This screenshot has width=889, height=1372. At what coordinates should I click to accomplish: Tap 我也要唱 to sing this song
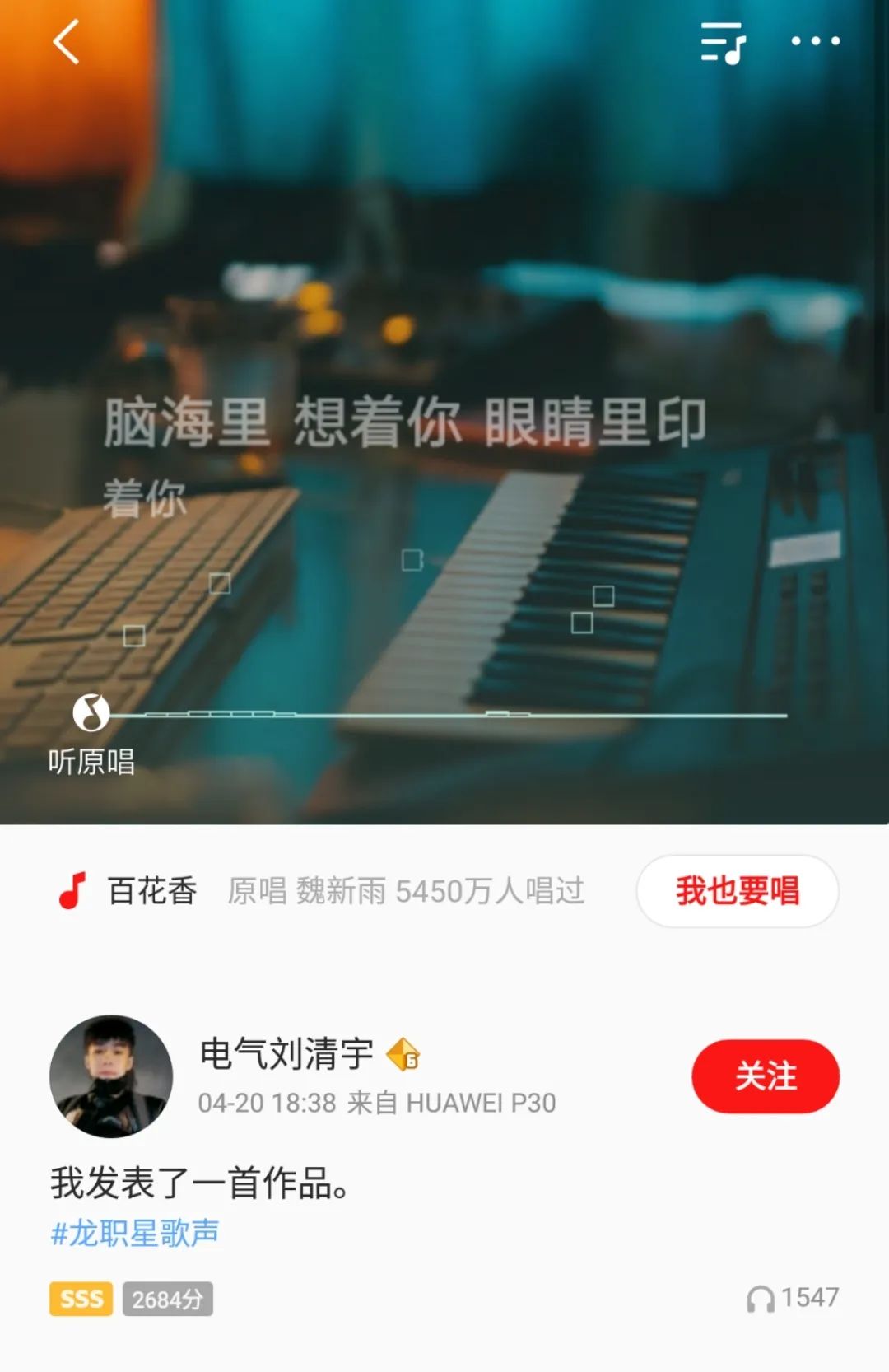click(x=737, y=891)
